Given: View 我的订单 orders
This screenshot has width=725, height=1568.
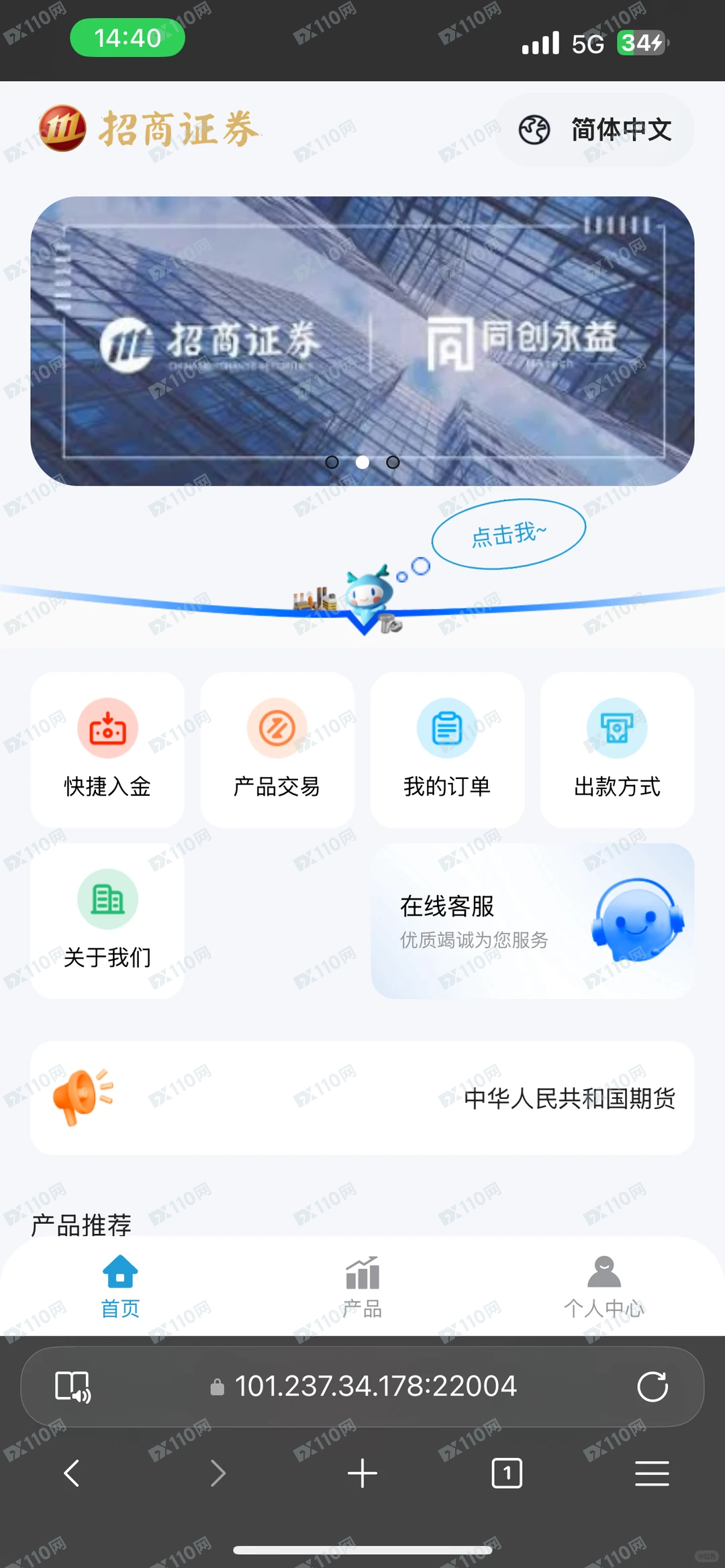Looking at the screenshot, I should coord(447,749).
